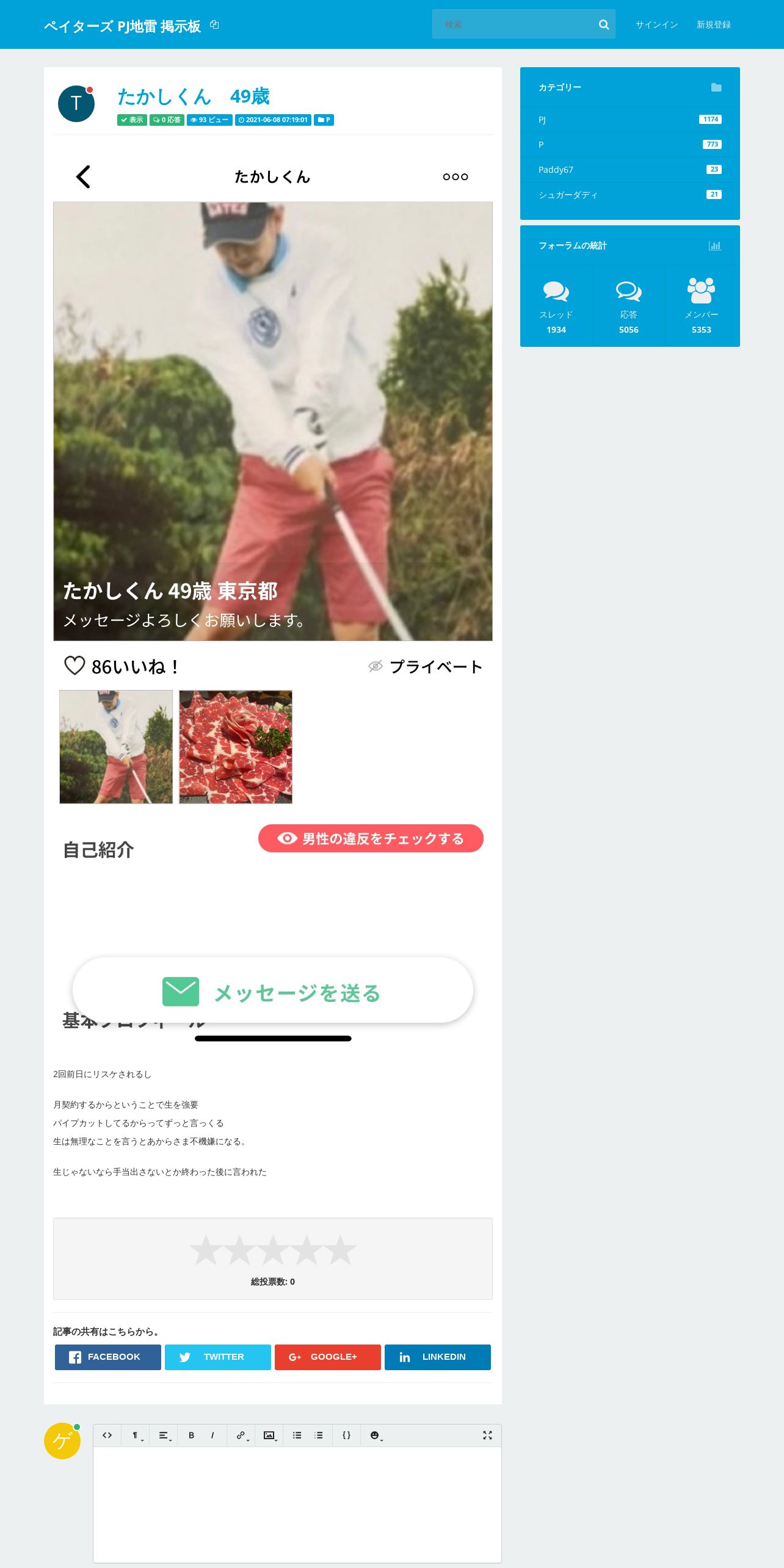Open the シュガーダディ category
Screen dimensions: 784x1568
[x=630, y=195]
